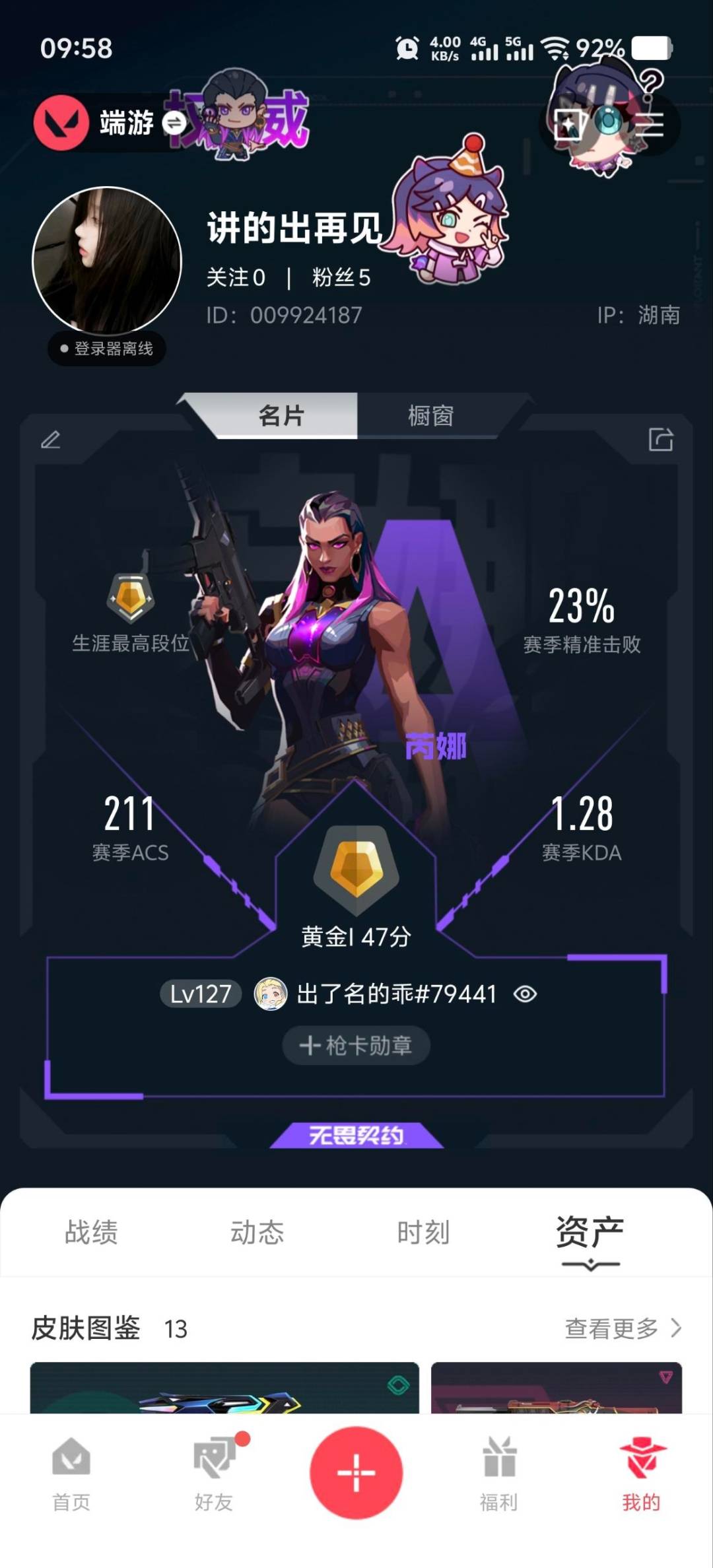Add a 枪卡勋章 badge
Screen dimensions: 713x1568
tap(356, 1045)
